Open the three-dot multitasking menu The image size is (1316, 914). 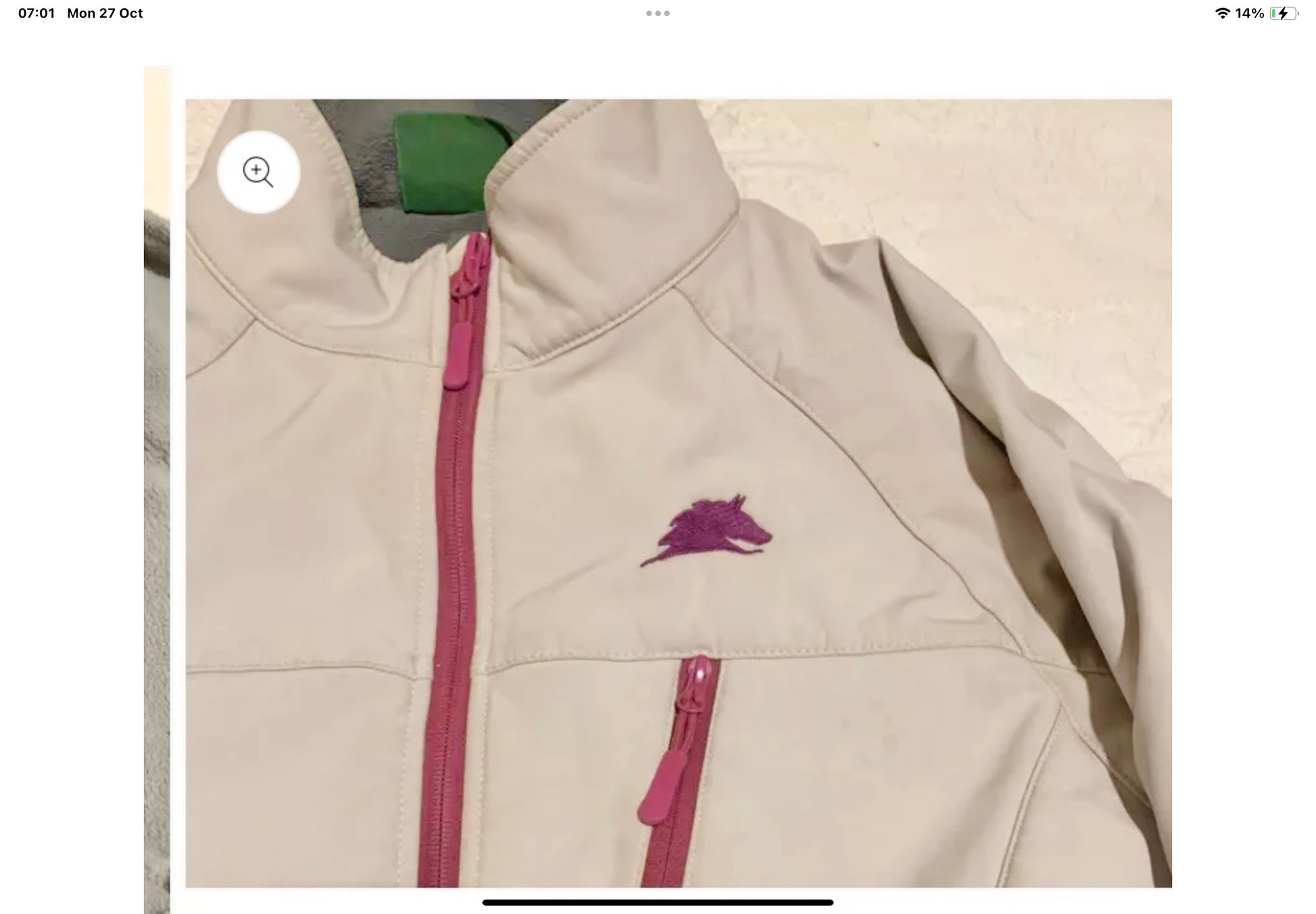click(x=657, y=14)
